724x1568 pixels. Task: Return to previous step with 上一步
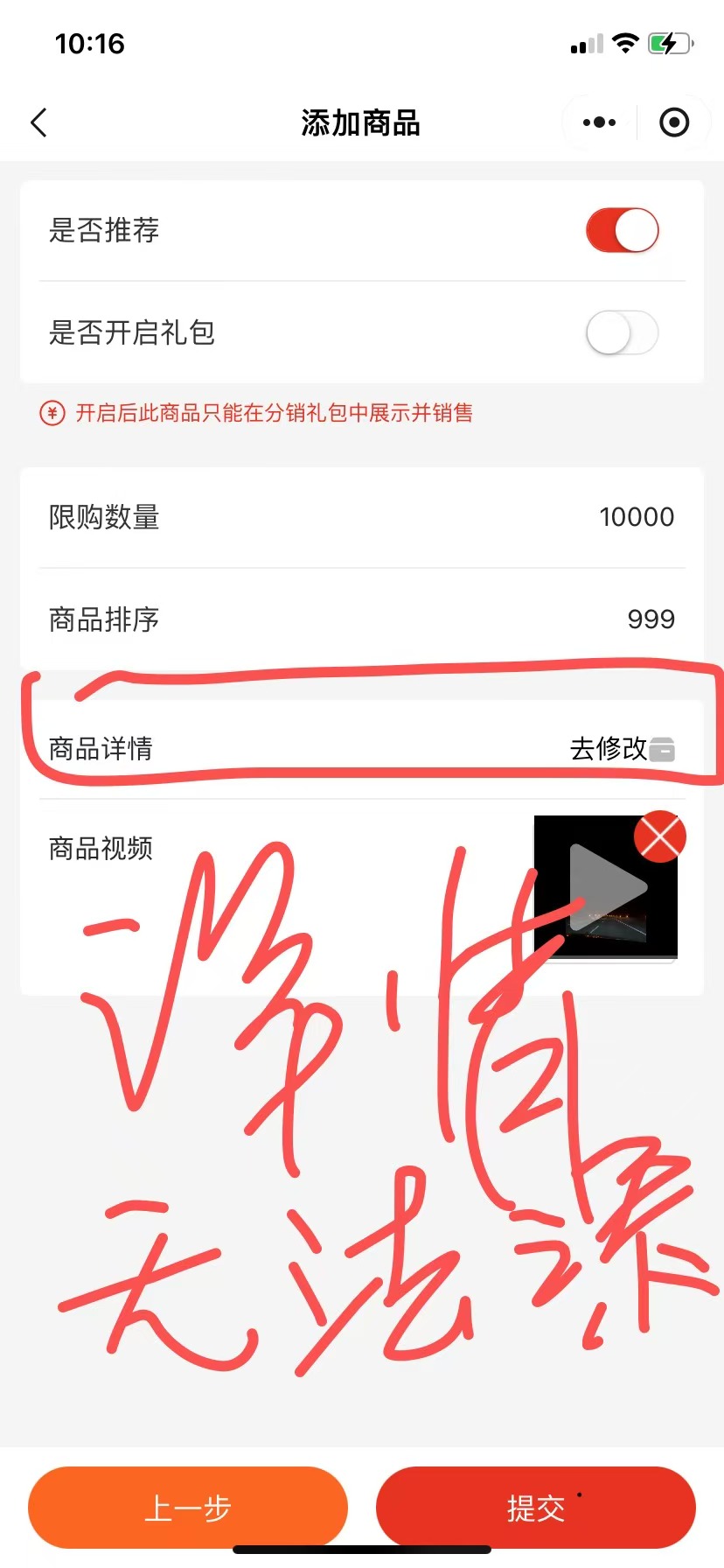coord(188,1508)
